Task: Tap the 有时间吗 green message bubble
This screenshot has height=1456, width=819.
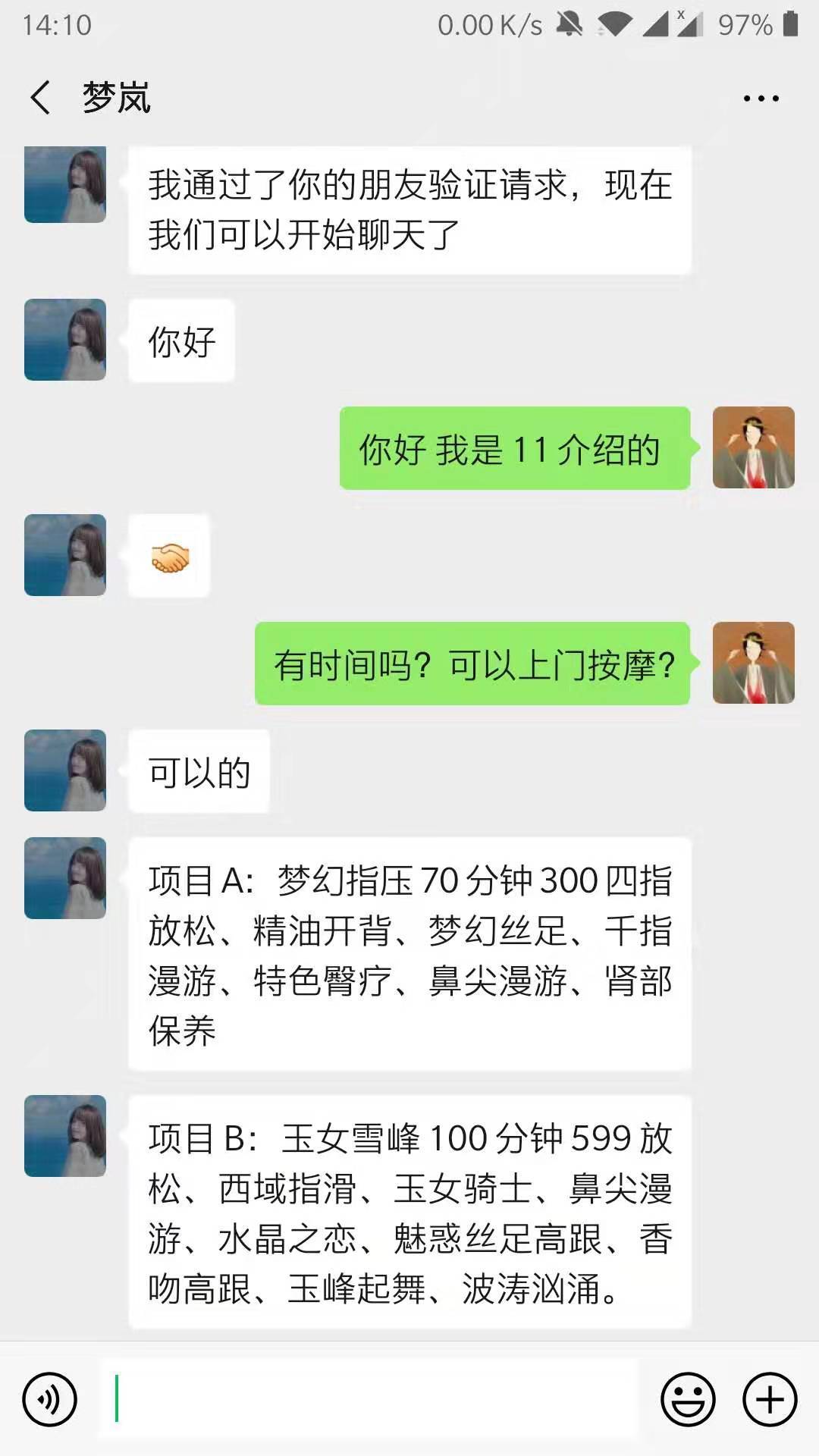Action: coord(470,664)
